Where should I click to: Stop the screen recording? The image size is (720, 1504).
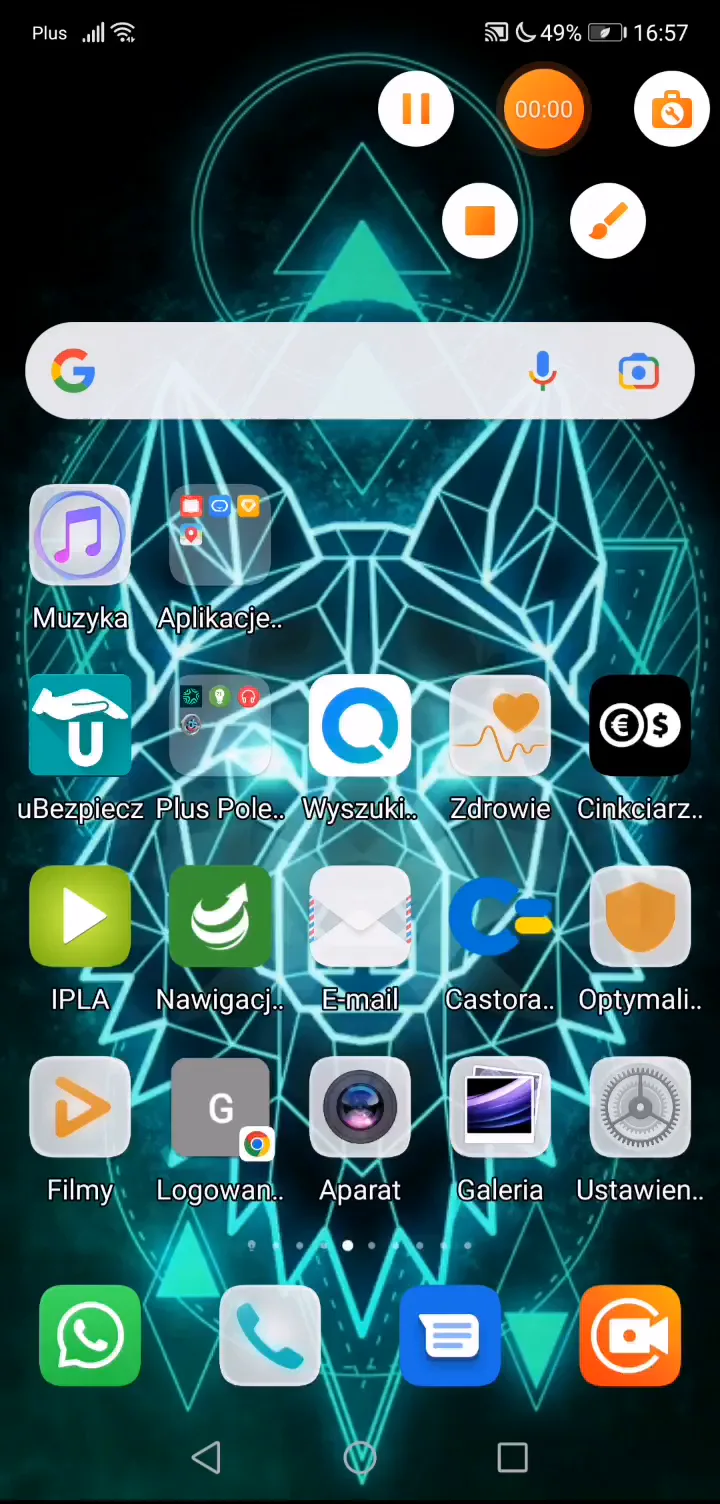coord(480,221)
